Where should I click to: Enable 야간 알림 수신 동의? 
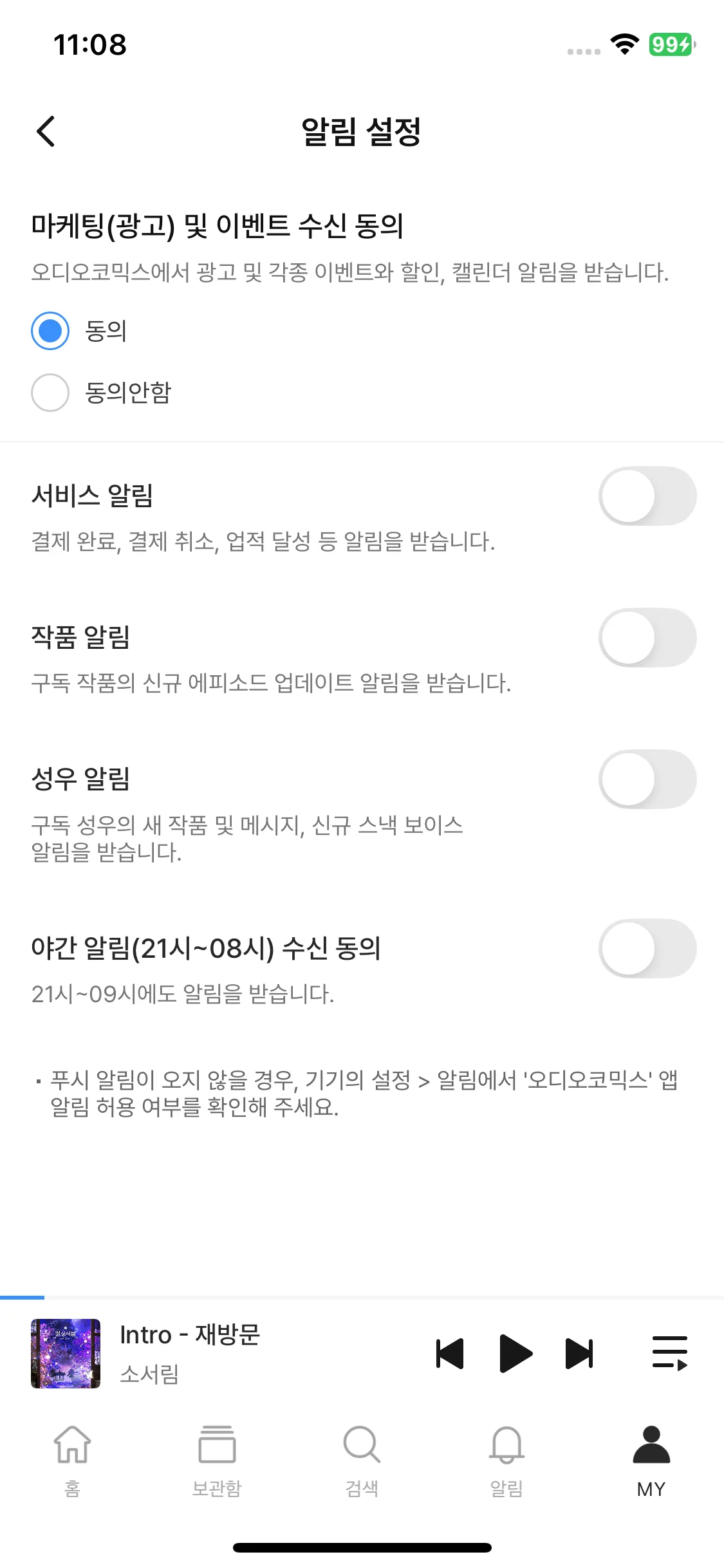coord(647,949)
